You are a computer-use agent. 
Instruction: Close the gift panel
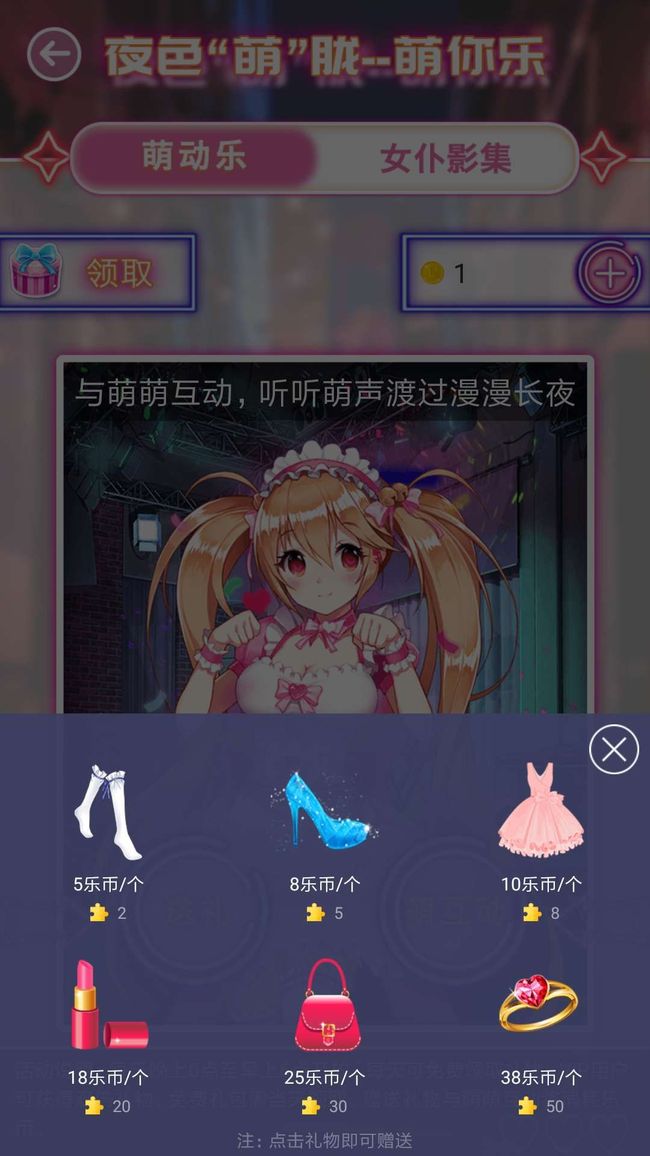pos(614,750)
